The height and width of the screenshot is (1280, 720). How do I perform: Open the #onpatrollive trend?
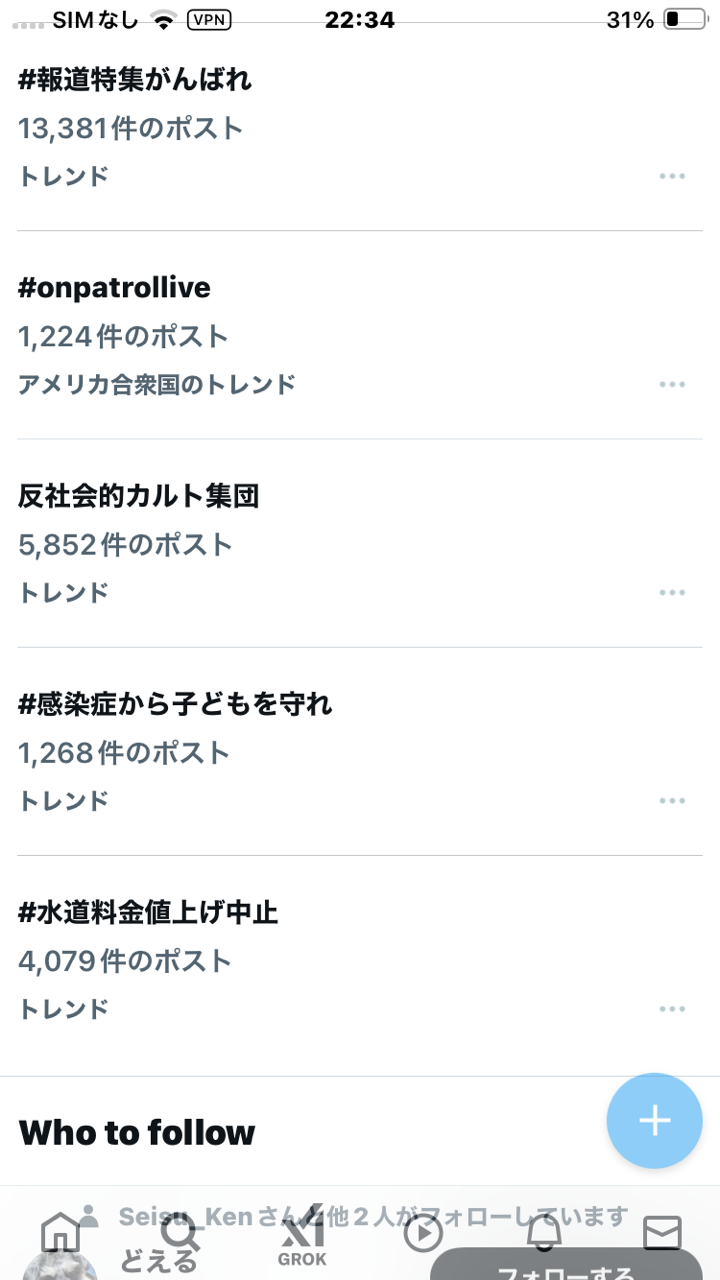pyautogui.click(x=360, y=335)
